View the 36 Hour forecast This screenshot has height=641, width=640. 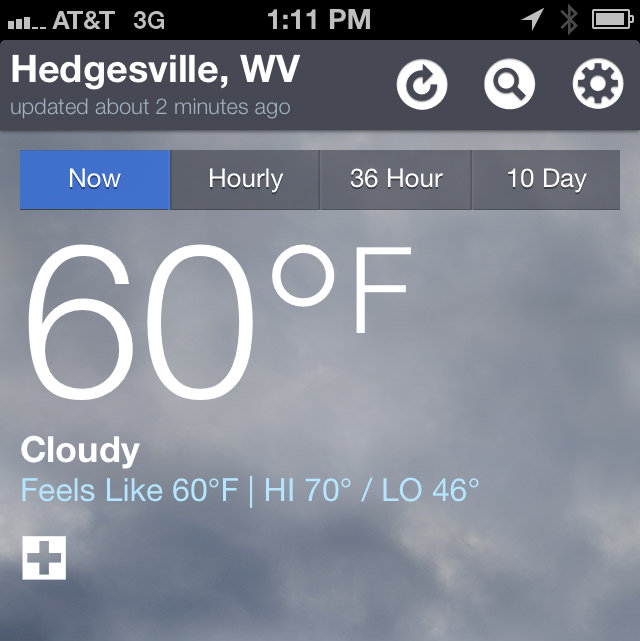tap(396, 180)
